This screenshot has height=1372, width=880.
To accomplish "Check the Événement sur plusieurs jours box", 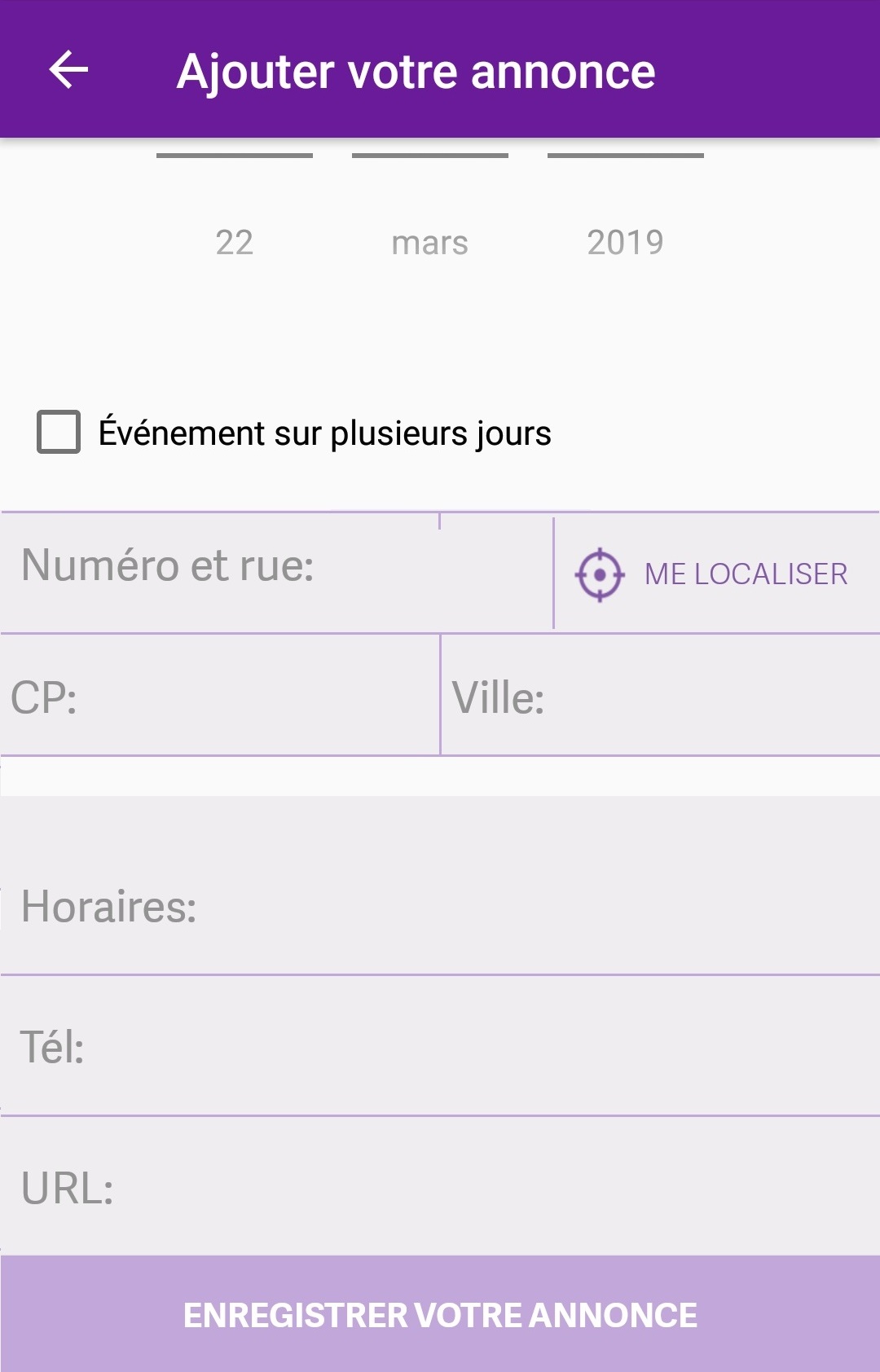I will 59,432.
